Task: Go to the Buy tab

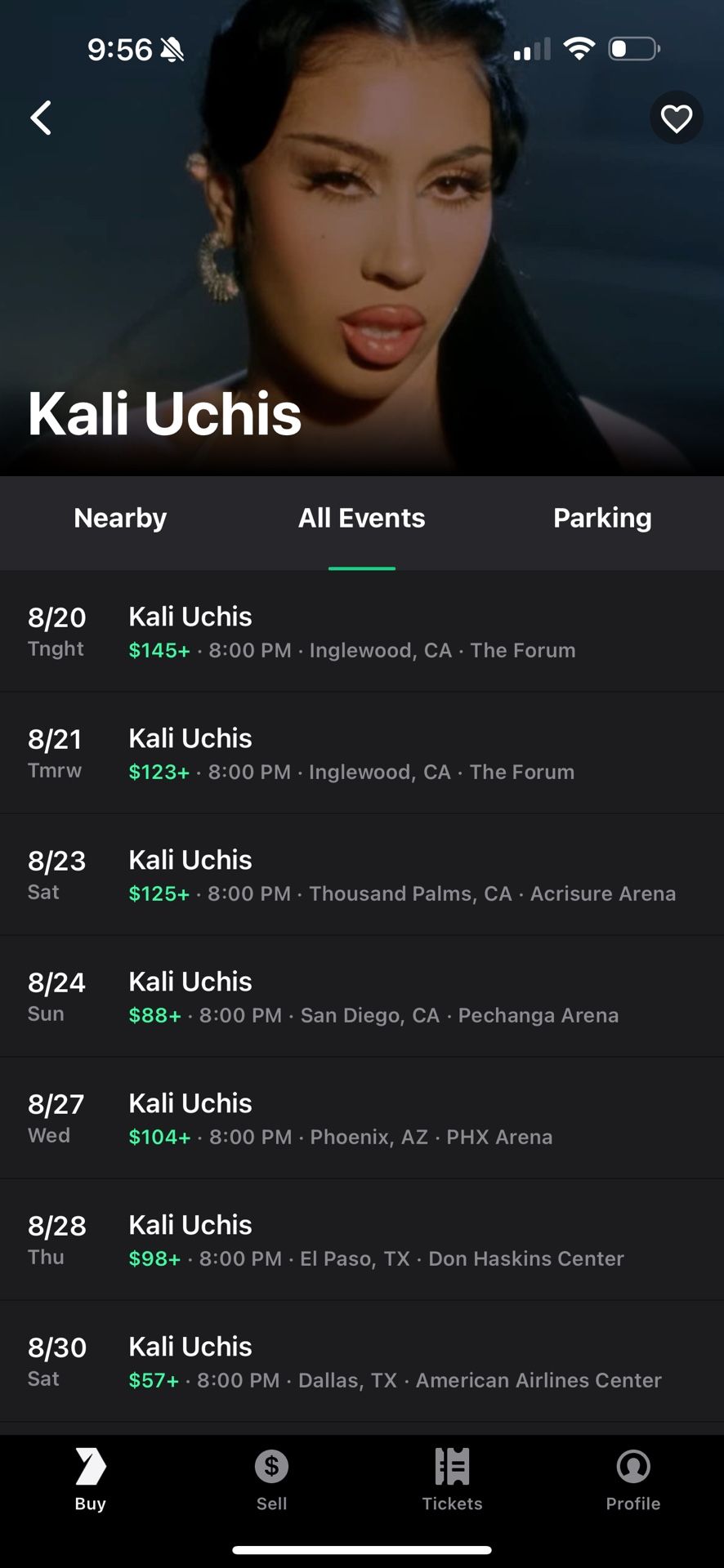Action: point(90,1479)
